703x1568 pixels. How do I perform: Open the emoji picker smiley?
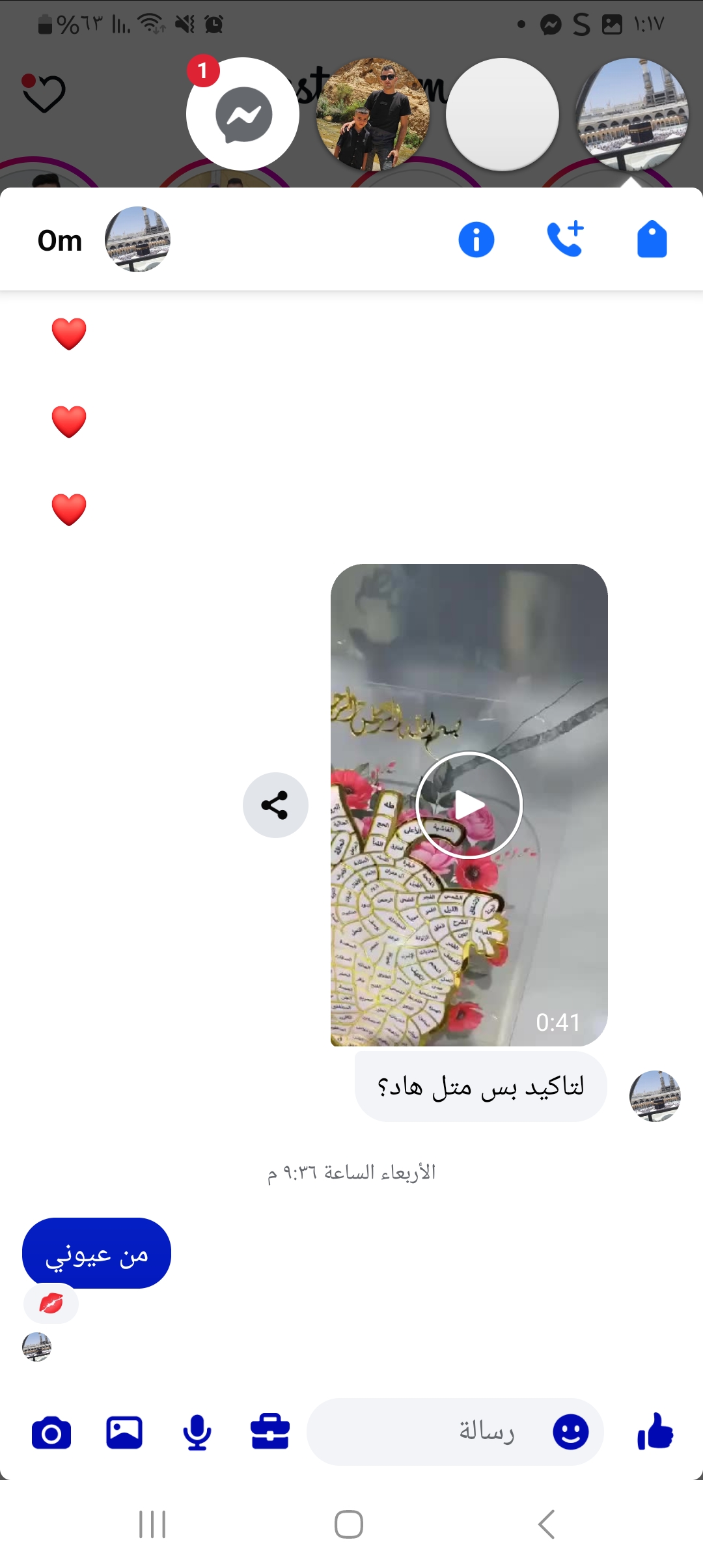[570, 1432]
